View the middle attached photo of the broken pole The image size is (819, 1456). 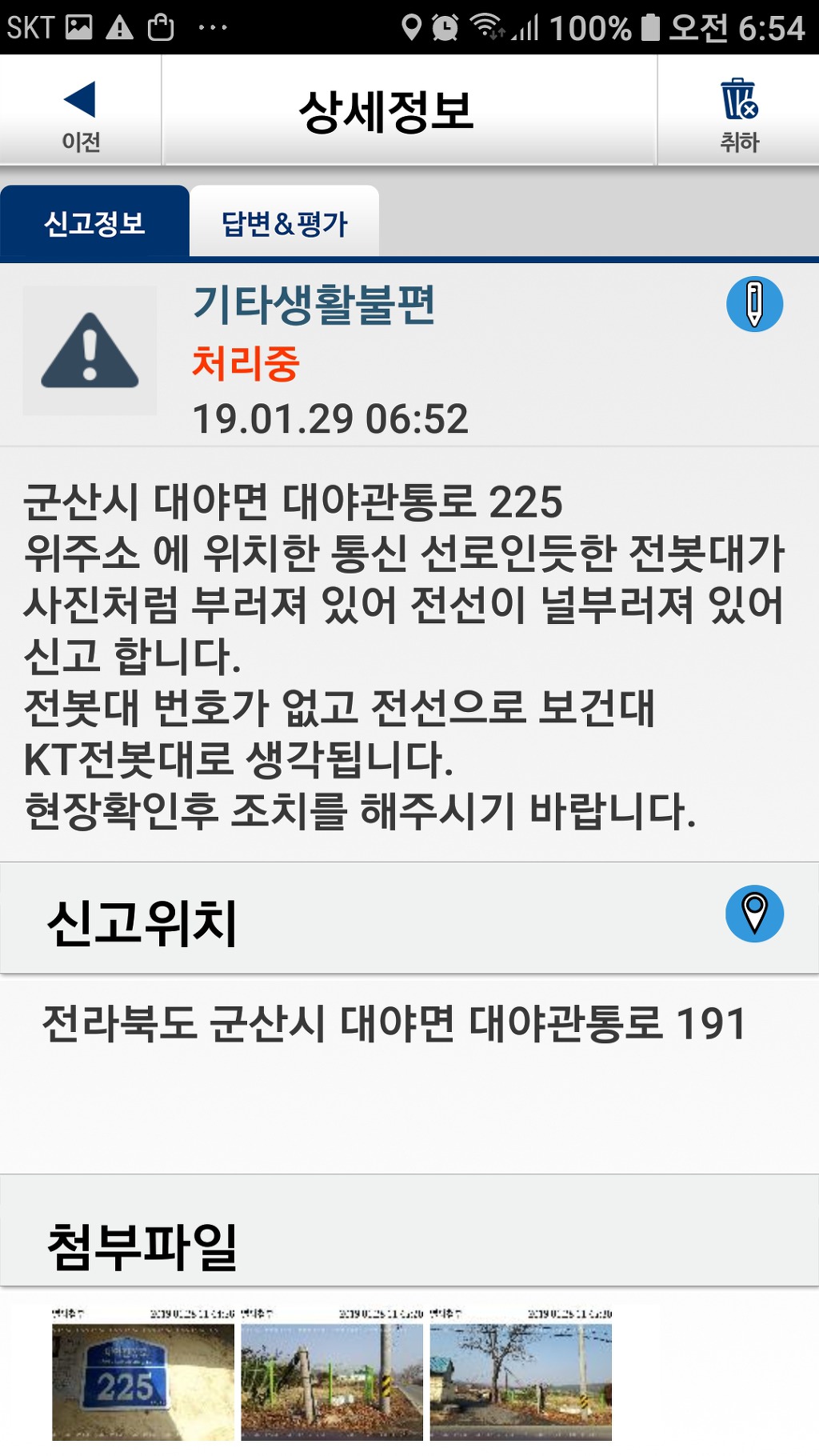click(332, 1378)
